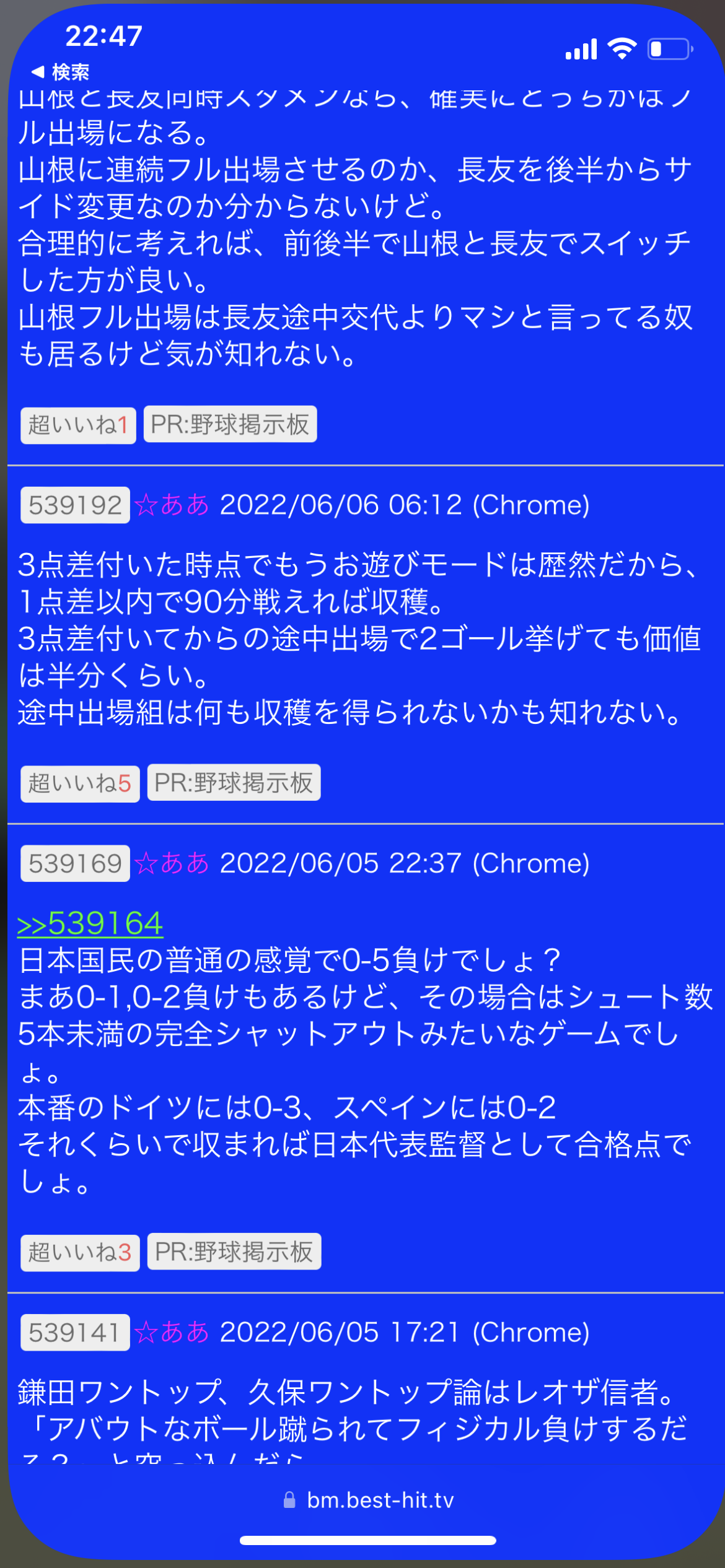Open PR:野球掲示板 above post 539192
Viewport: 725px width, 1568px height.
click(x=230, y=424)
